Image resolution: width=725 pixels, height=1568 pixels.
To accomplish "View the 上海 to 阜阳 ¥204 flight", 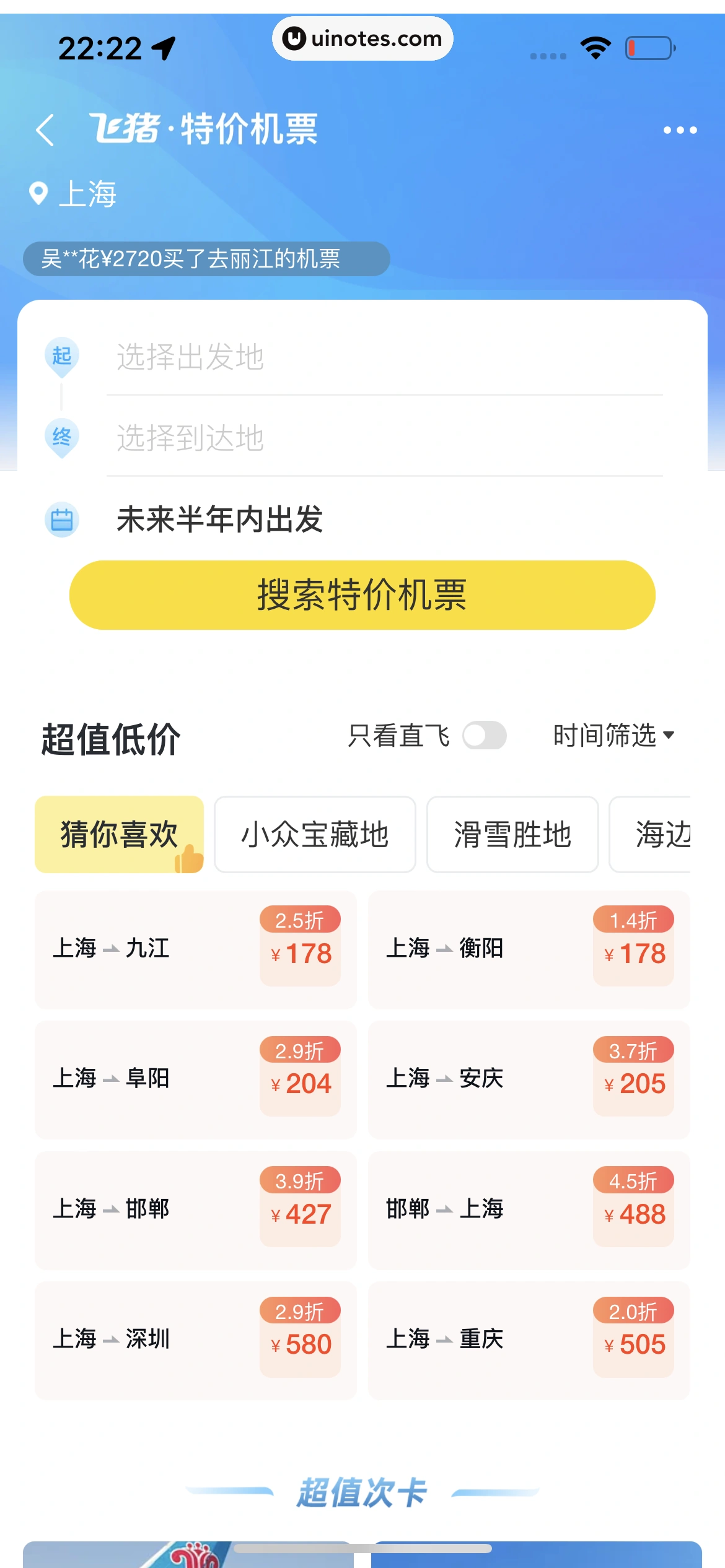I will (x=195, y=1079).
